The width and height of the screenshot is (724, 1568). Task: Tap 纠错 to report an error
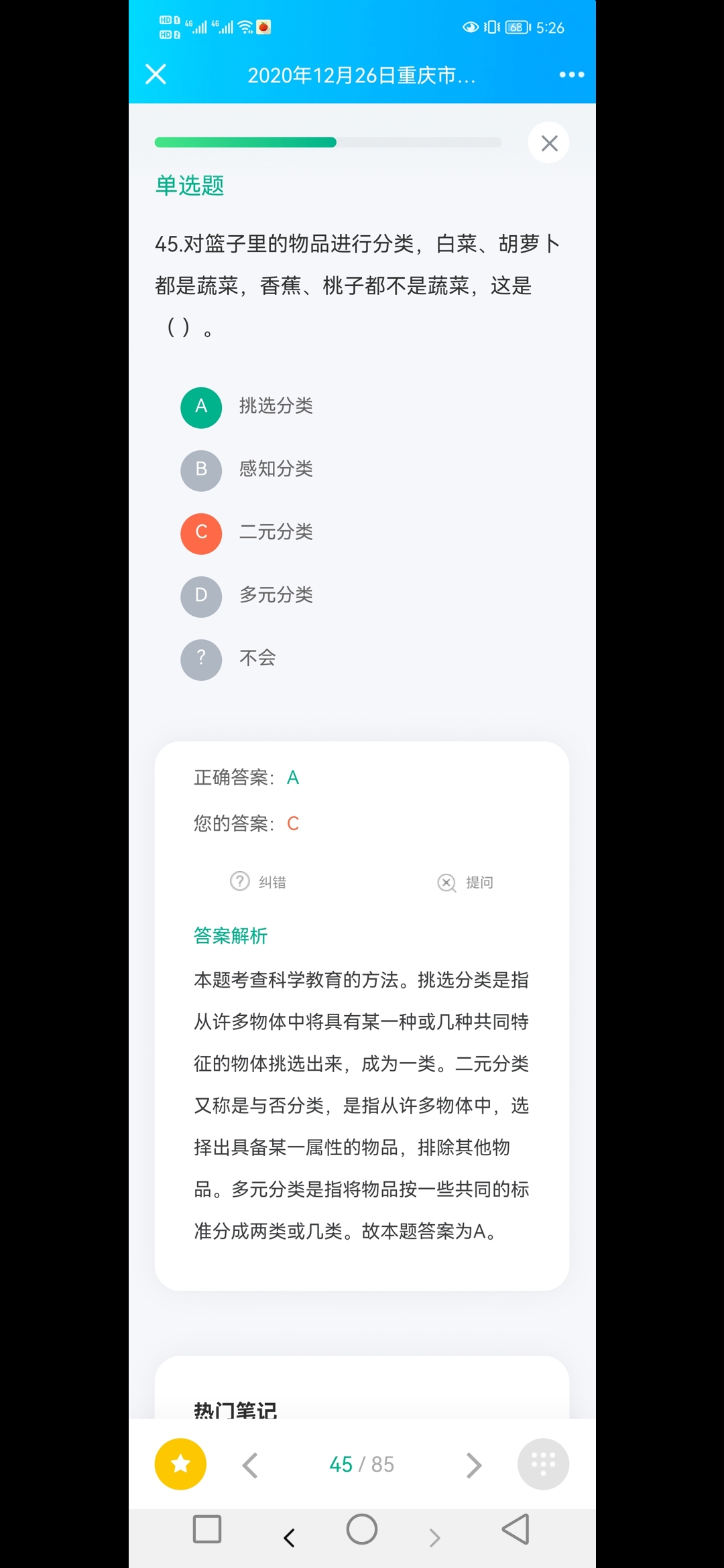point(259,882)
